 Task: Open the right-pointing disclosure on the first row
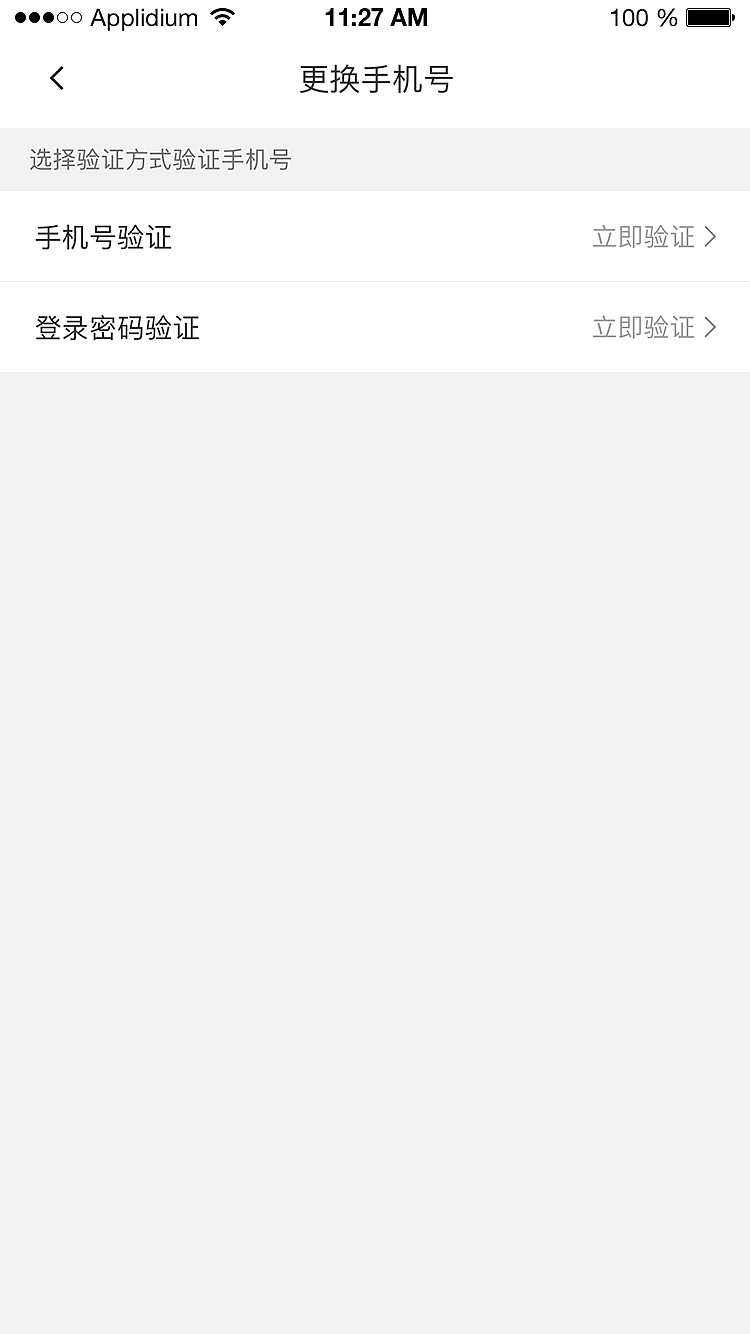pos(712,237)
